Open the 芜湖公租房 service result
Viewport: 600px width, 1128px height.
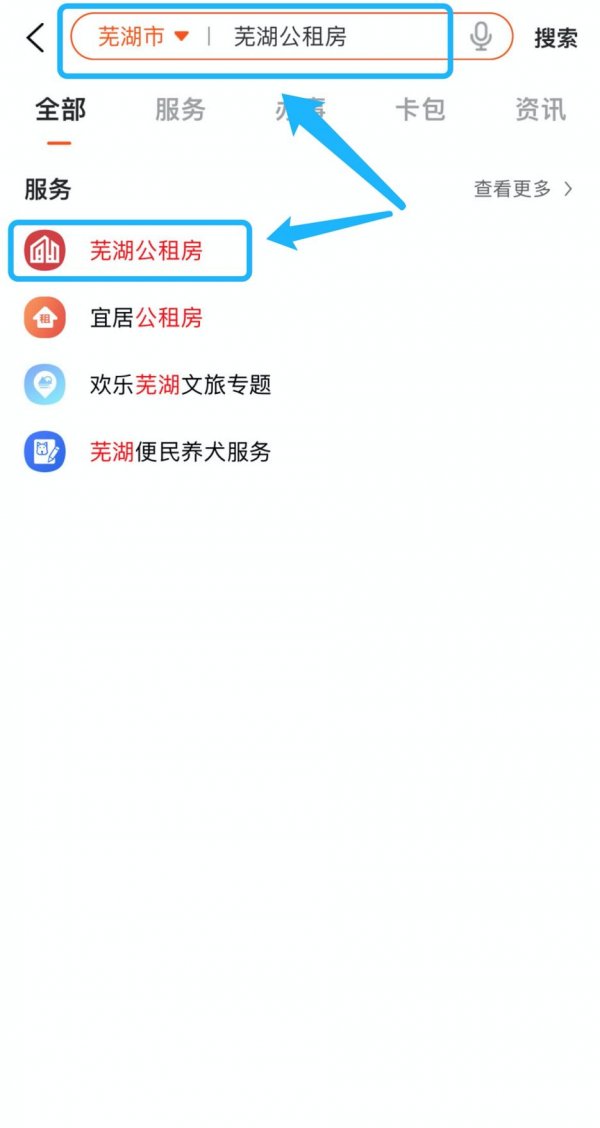click(129, 250)
